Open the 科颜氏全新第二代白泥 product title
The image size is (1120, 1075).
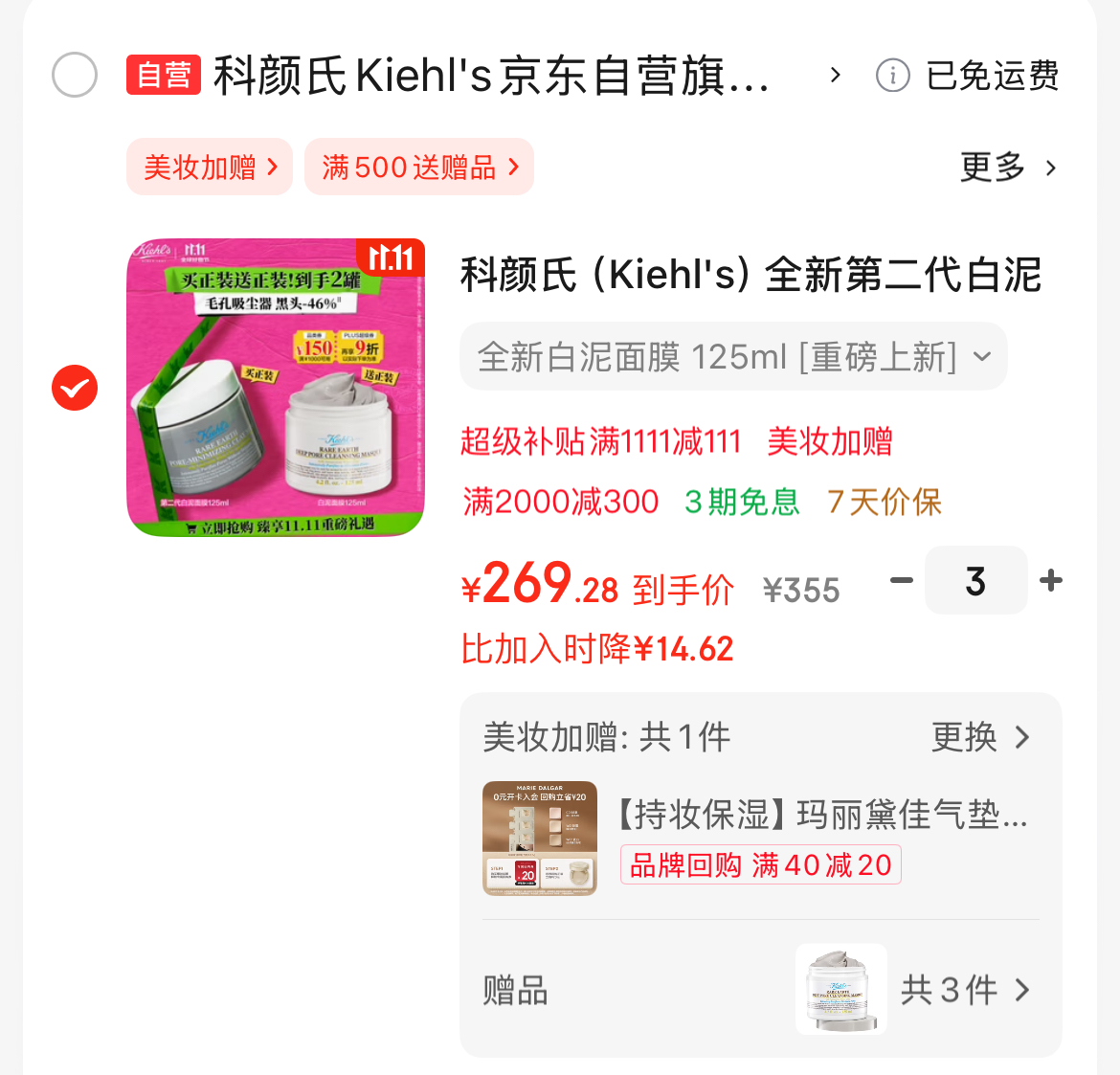point(750,276)
